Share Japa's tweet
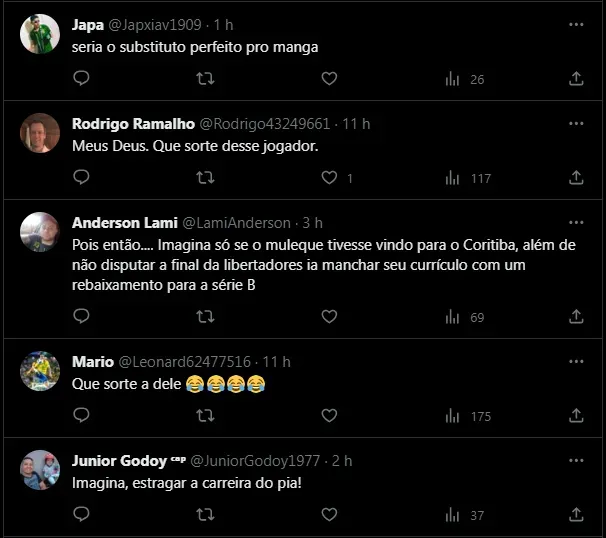606x538 pixels. click(576, 78)
